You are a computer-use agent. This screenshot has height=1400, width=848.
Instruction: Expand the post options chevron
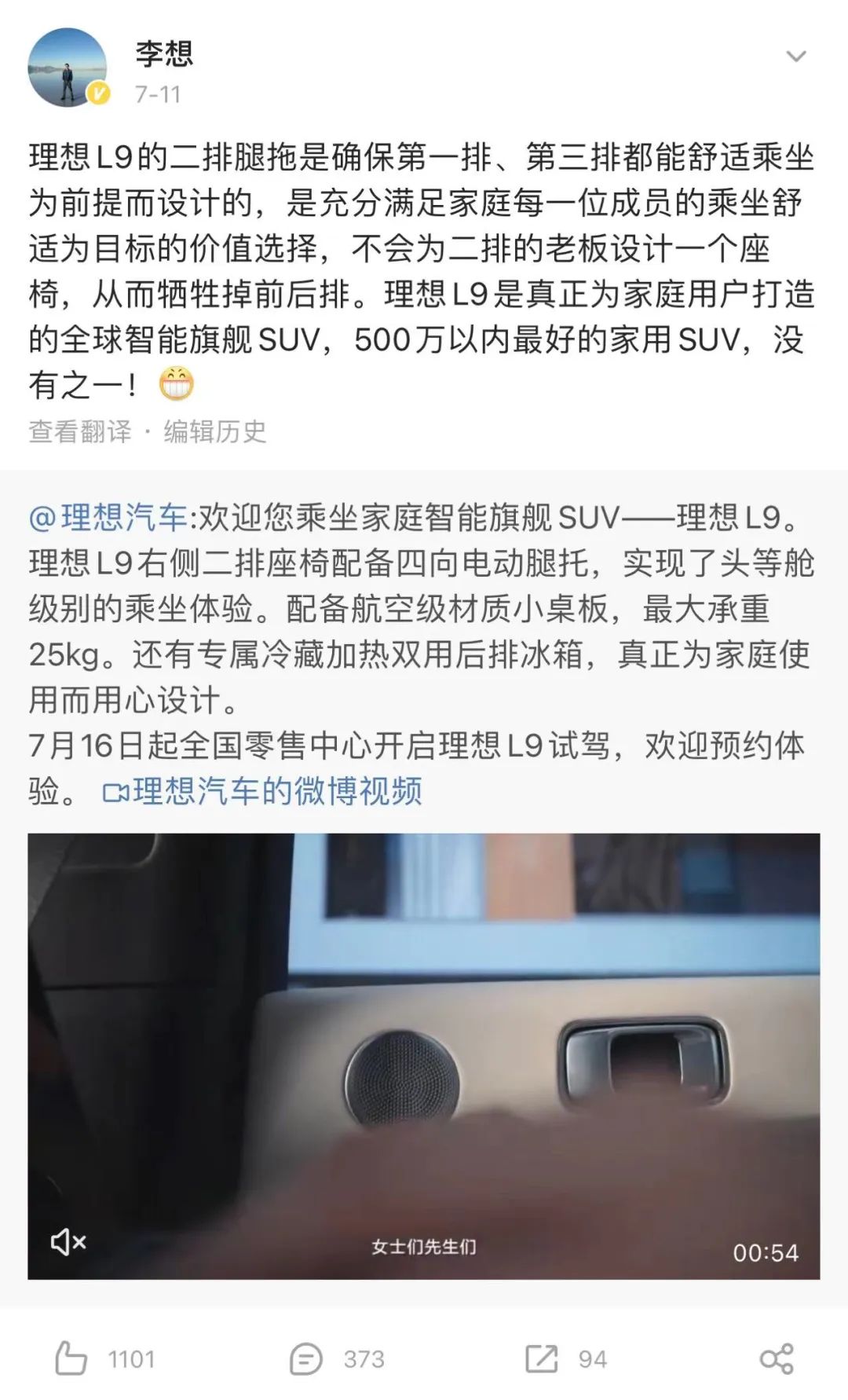[796, 57]
